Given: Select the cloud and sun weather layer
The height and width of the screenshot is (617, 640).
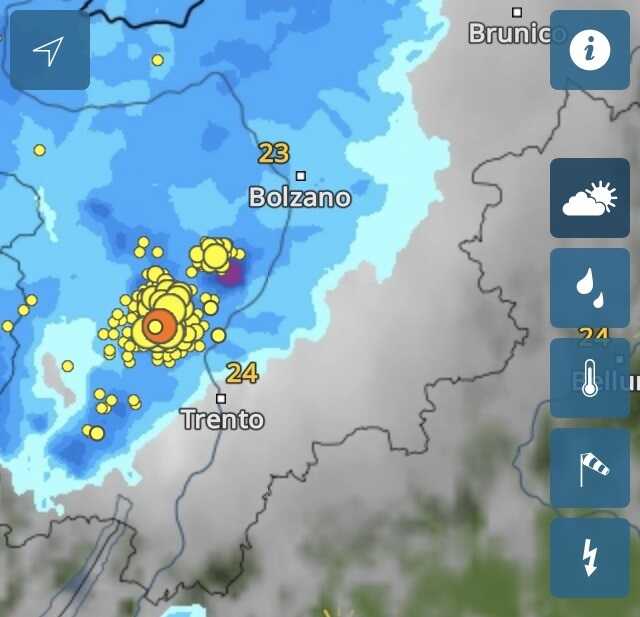Looking at the screenshot, I should (590, 198).
